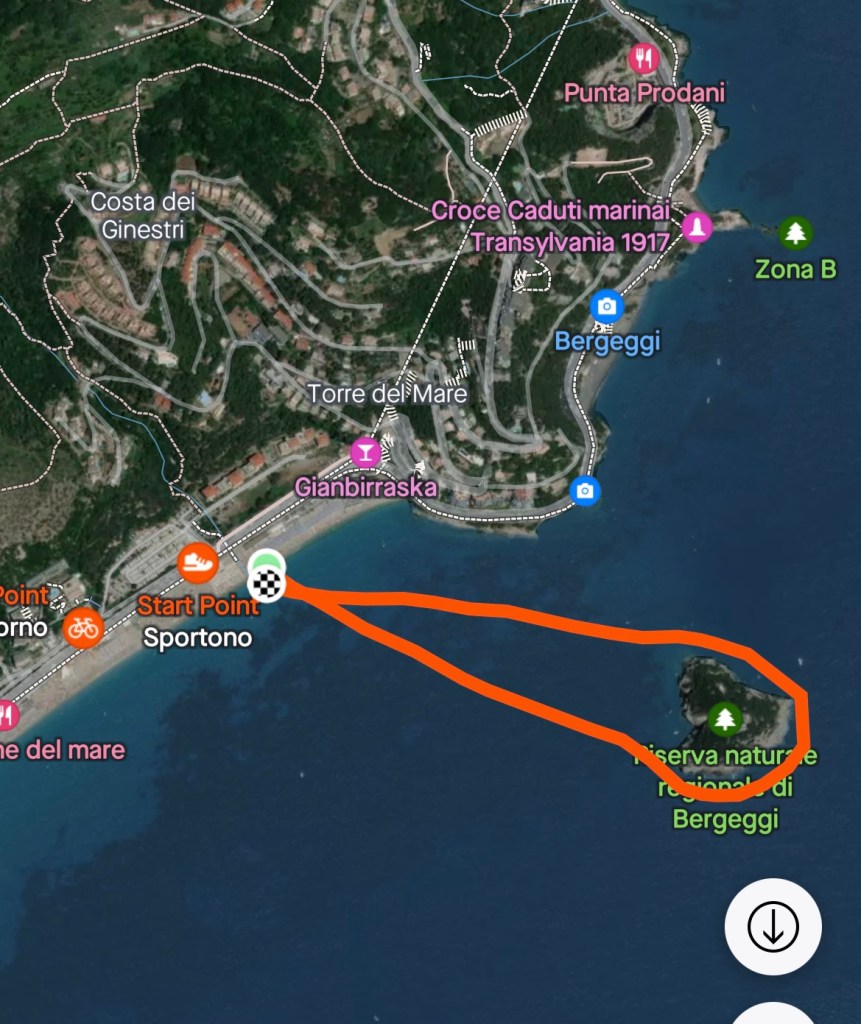Open the Riserva naturale regionale di Bergeggi marker
The image size is (861, 1024).
coord(724,717)
